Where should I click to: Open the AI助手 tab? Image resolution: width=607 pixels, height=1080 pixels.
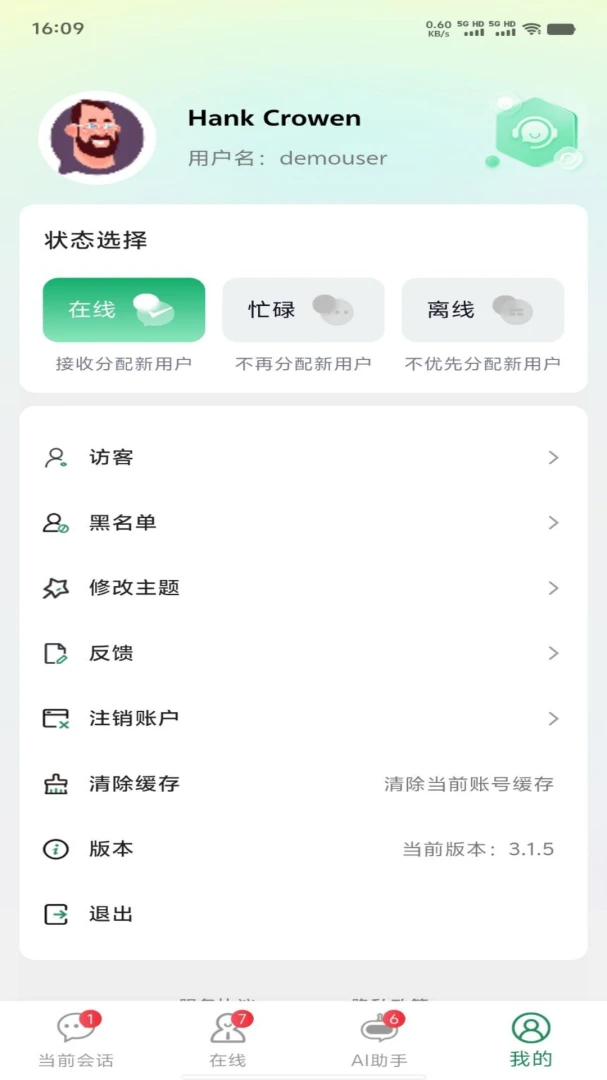coord(380,1040)
